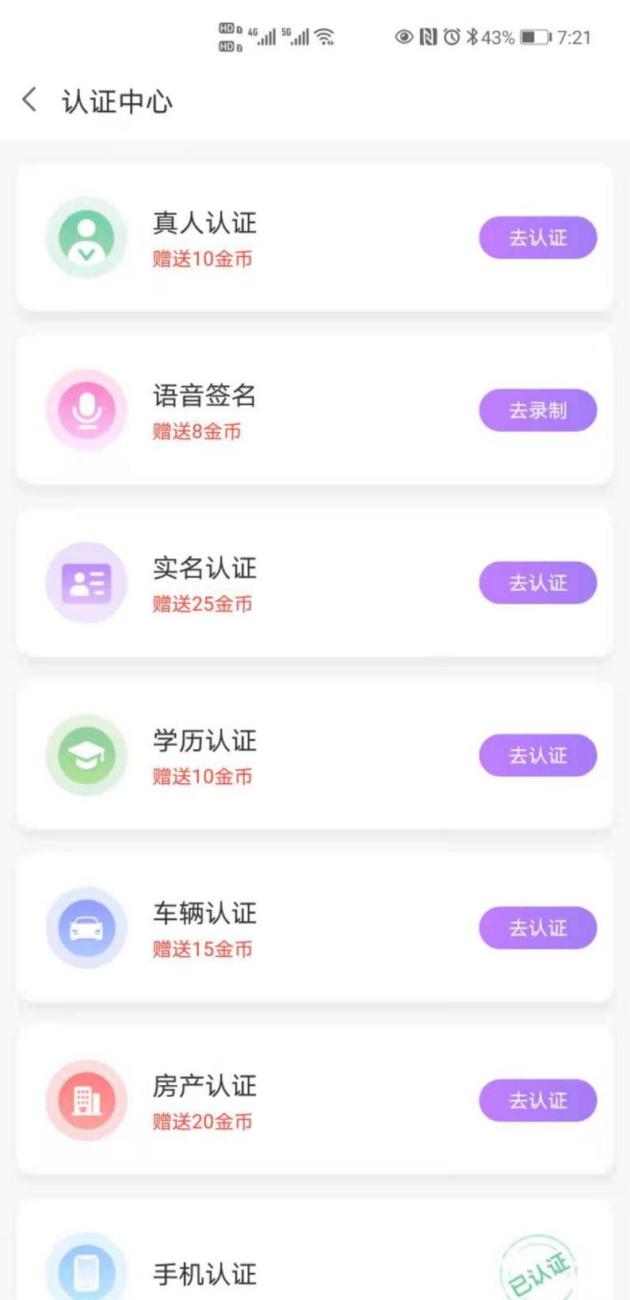630x1300 pixels.
Task: Tap 去认证 for 房产认证
Action: (x=537, y=1100)
